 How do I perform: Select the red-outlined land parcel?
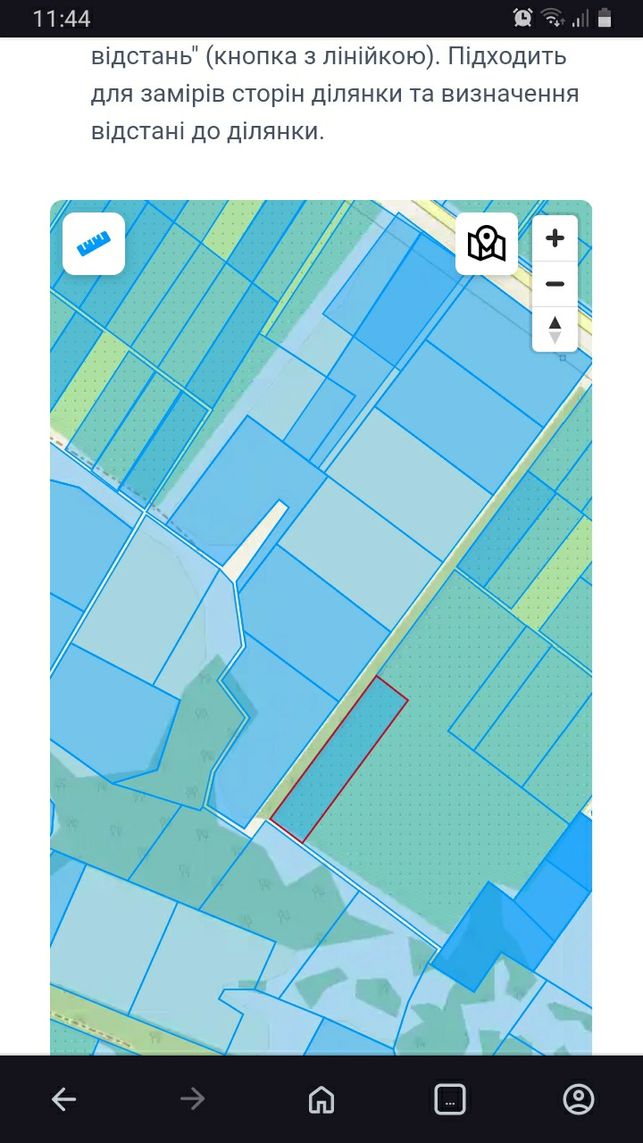(x=339, y=760)
